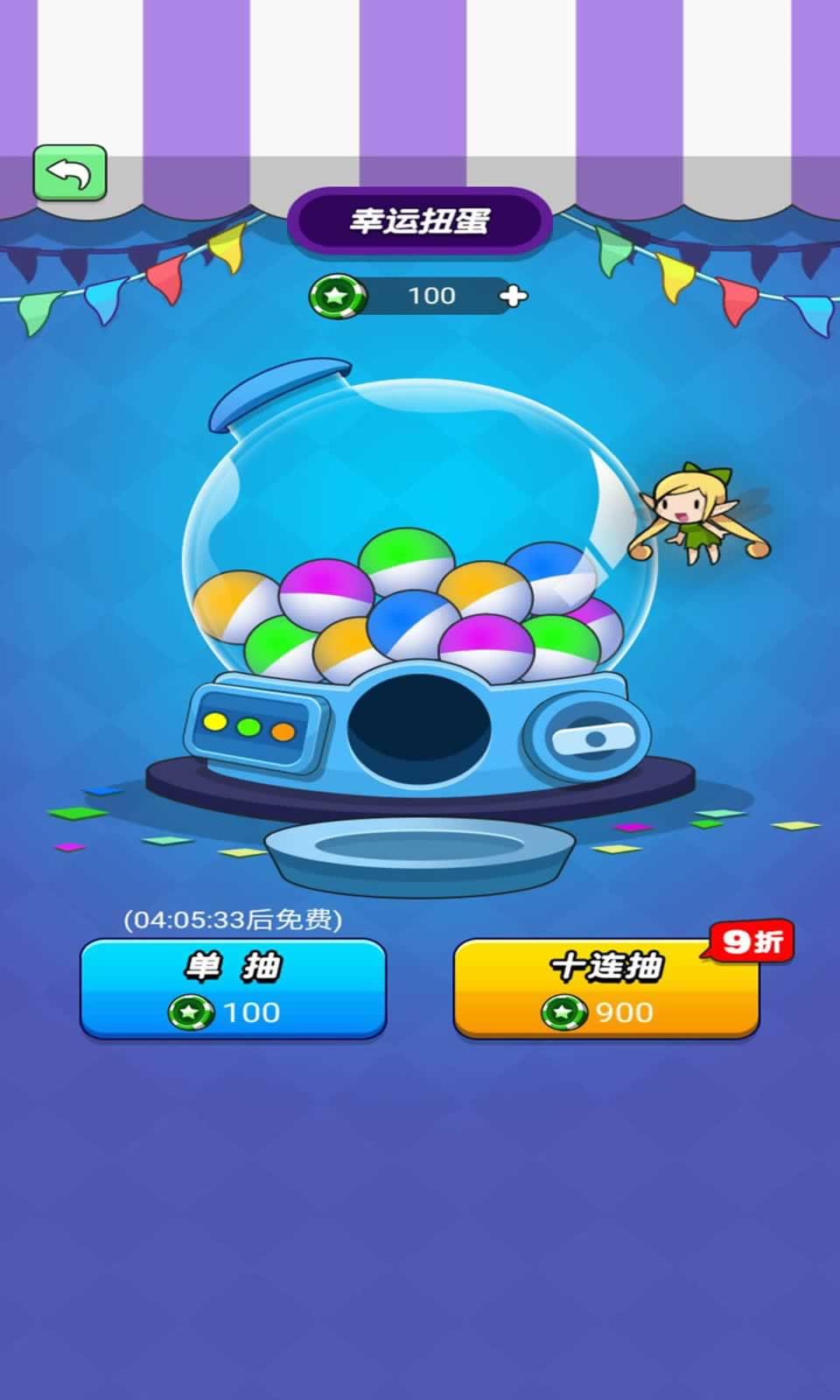
Task: Tap 单抽 single draw for 100 coins
Action: [233, 989]
